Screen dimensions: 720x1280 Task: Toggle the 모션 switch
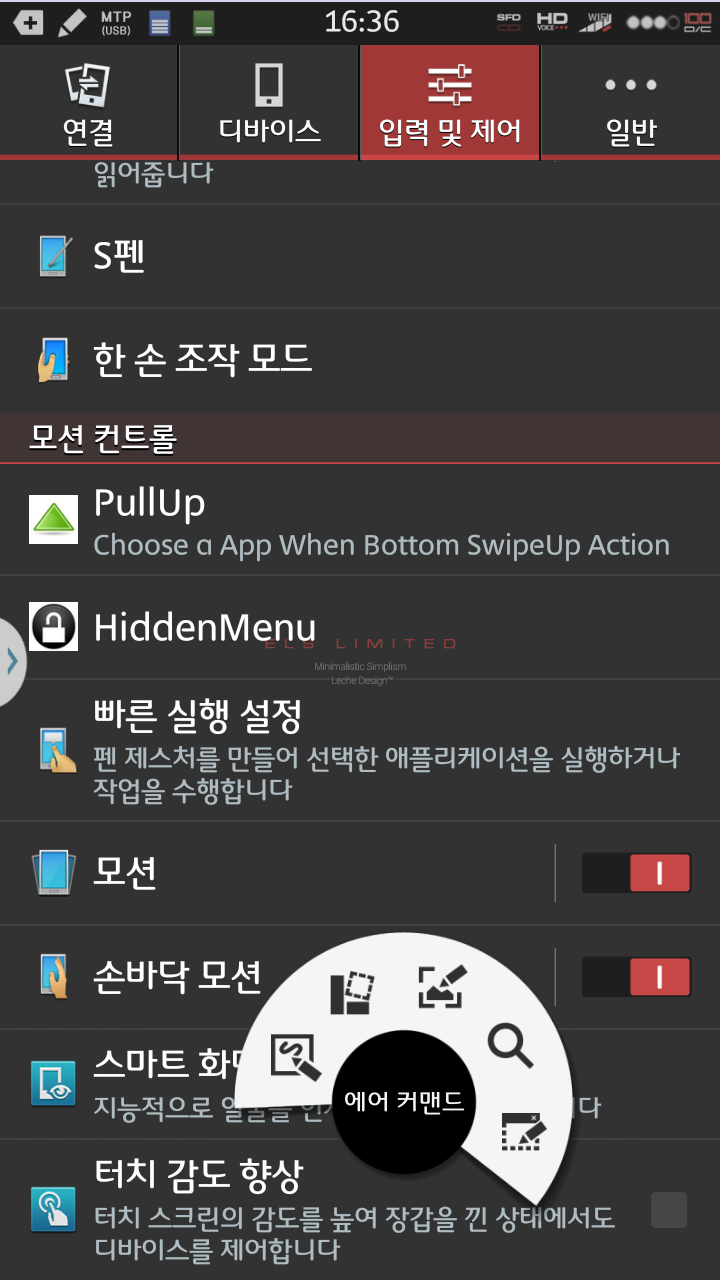click(x=637, y=873)
